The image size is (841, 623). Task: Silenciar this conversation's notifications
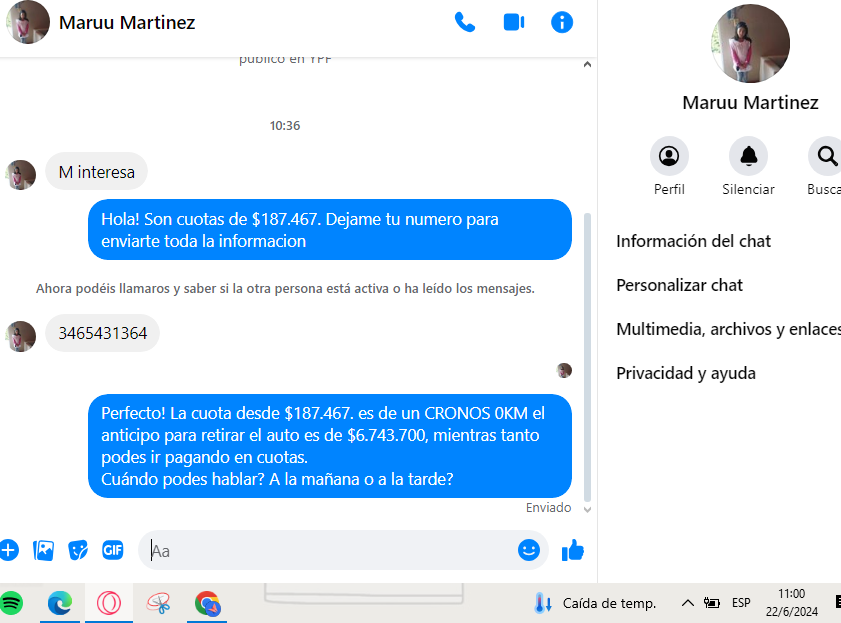748,156
